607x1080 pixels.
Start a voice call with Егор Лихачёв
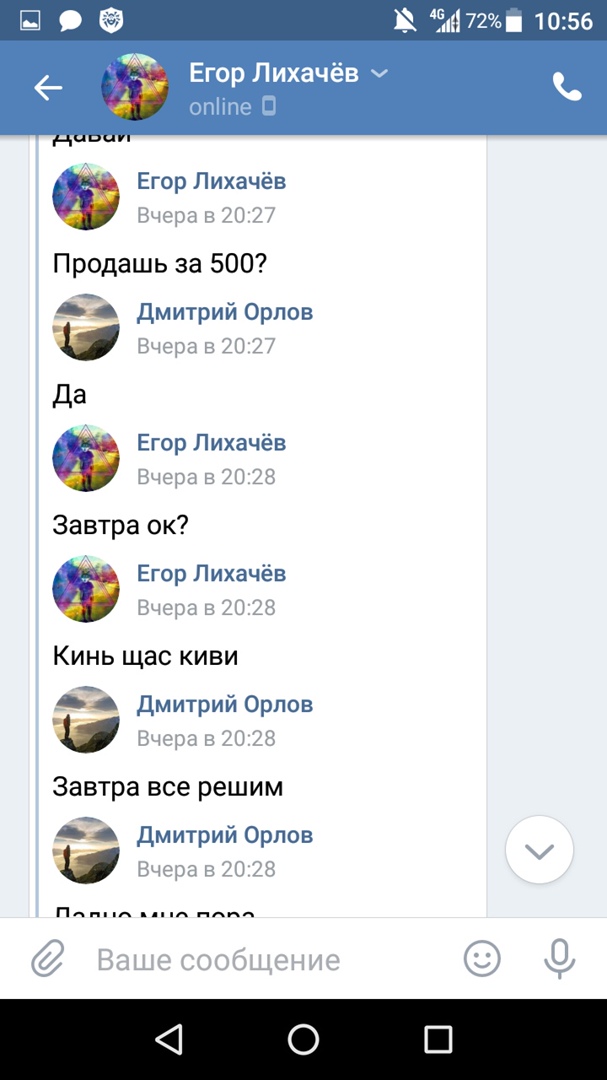point(566,88)
